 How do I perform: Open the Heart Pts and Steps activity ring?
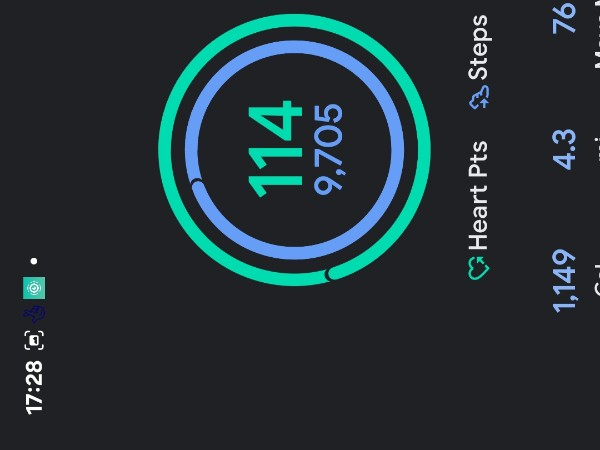294,150
